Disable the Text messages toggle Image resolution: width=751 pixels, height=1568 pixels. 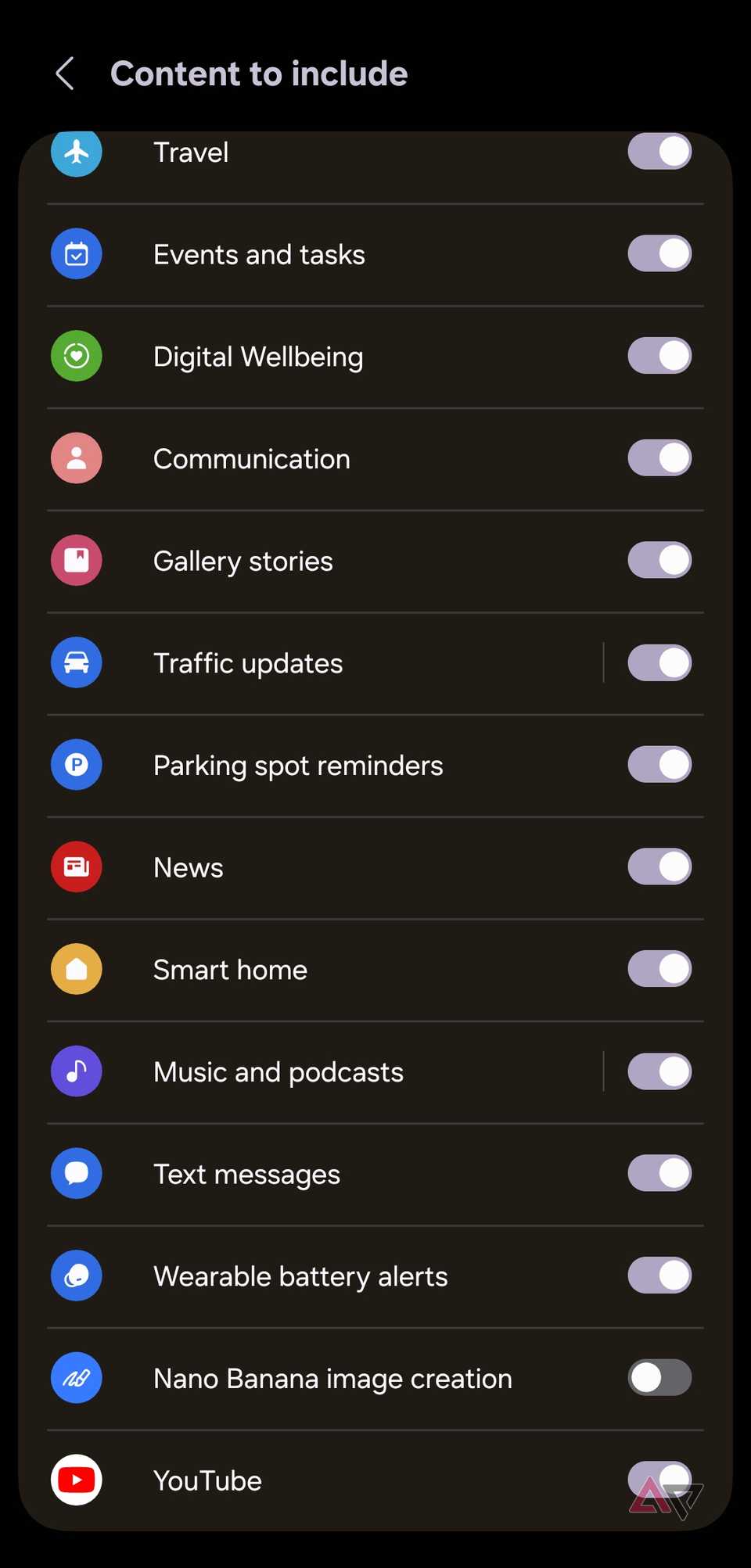[659, 1174]
